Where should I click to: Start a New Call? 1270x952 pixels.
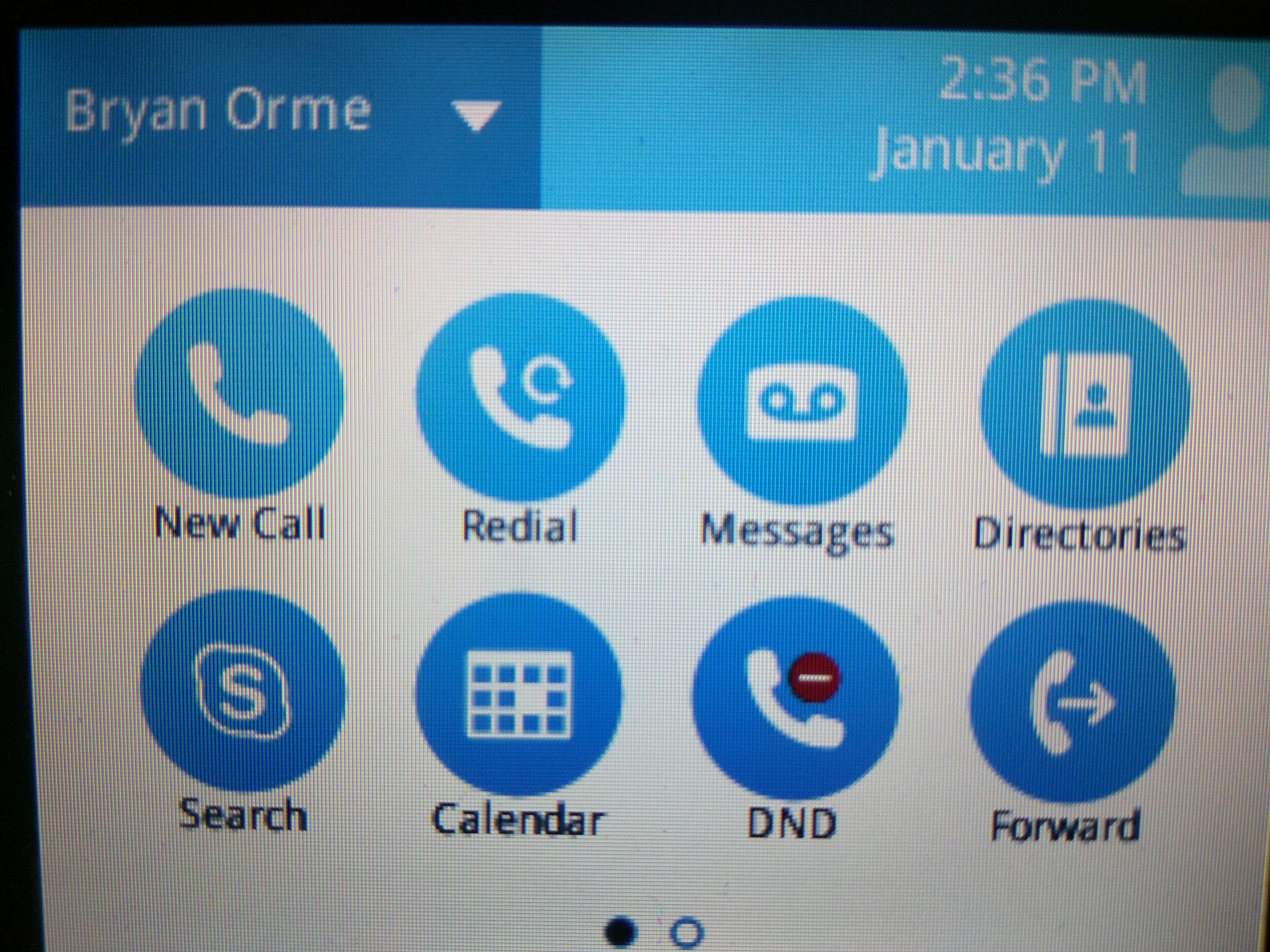point(239,395)
